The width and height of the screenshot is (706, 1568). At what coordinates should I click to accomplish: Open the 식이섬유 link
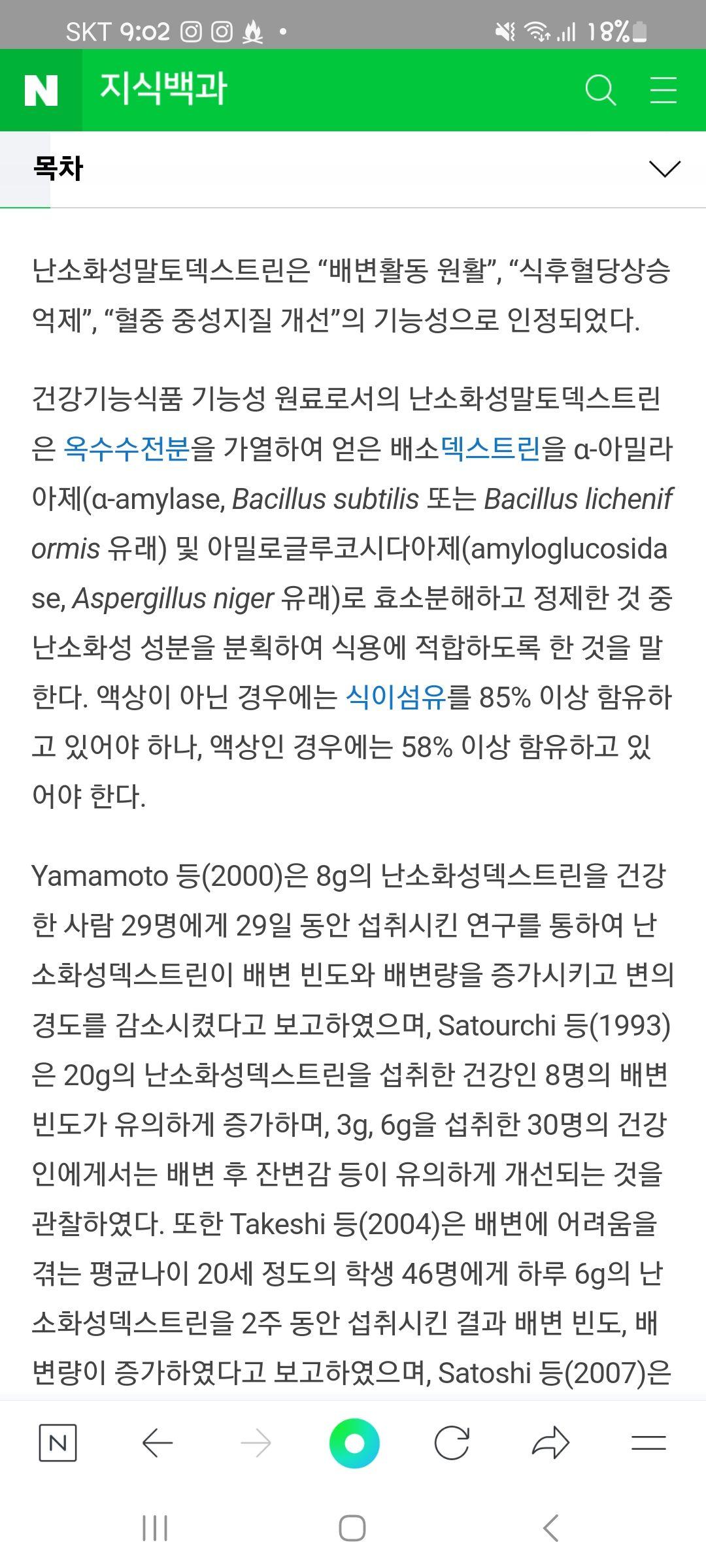(396, 697)
